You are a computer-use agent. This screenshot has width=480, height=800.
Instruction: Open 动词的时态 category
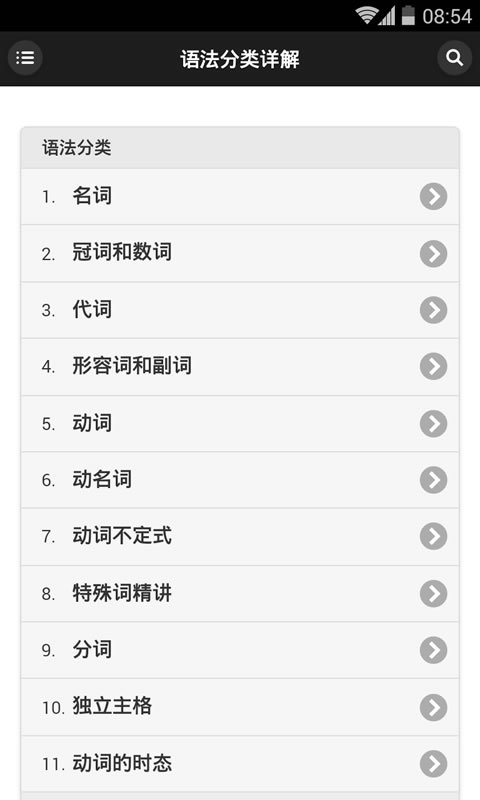pos(240,764)
